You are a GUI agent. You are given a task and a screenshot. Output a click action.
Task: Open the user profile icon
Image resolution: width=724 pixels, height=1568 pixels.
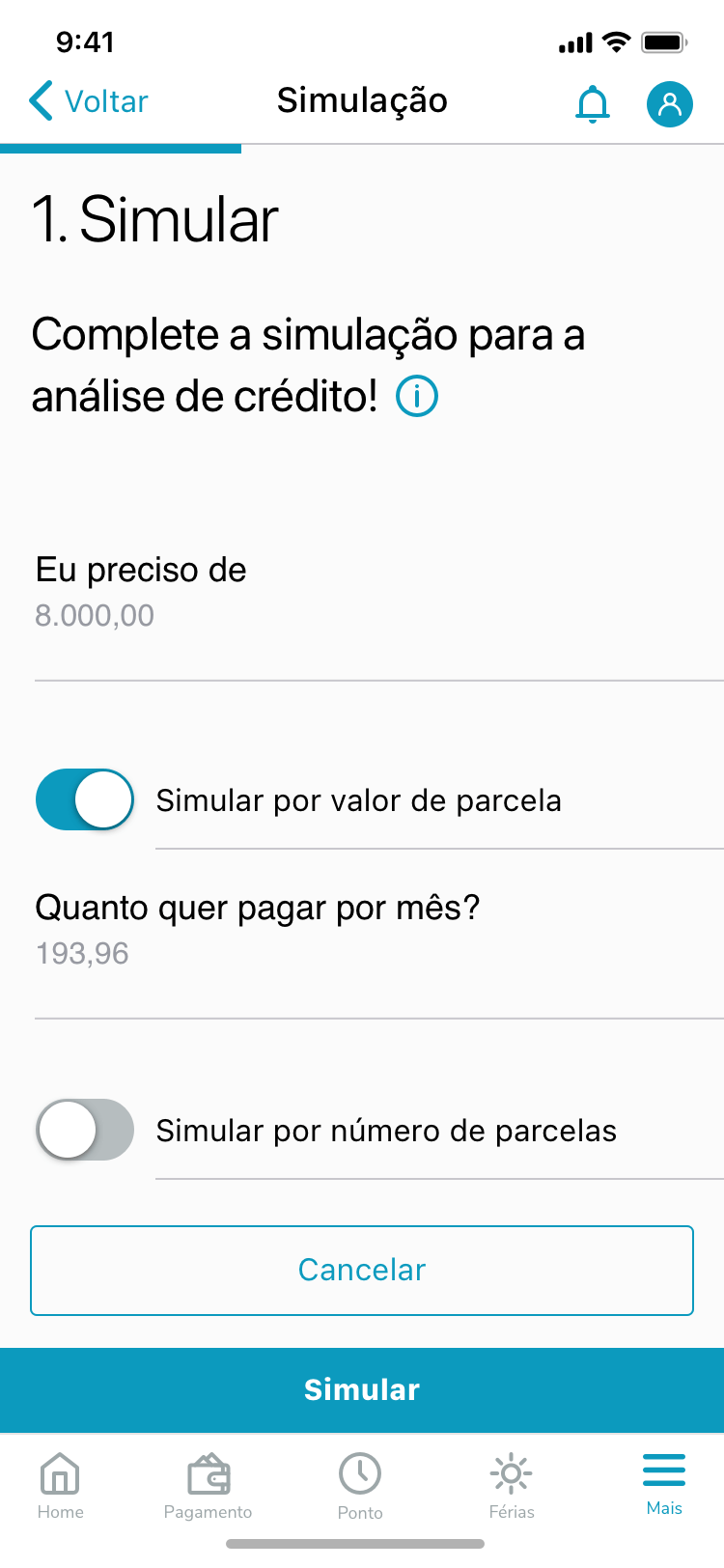pos(669,103)
